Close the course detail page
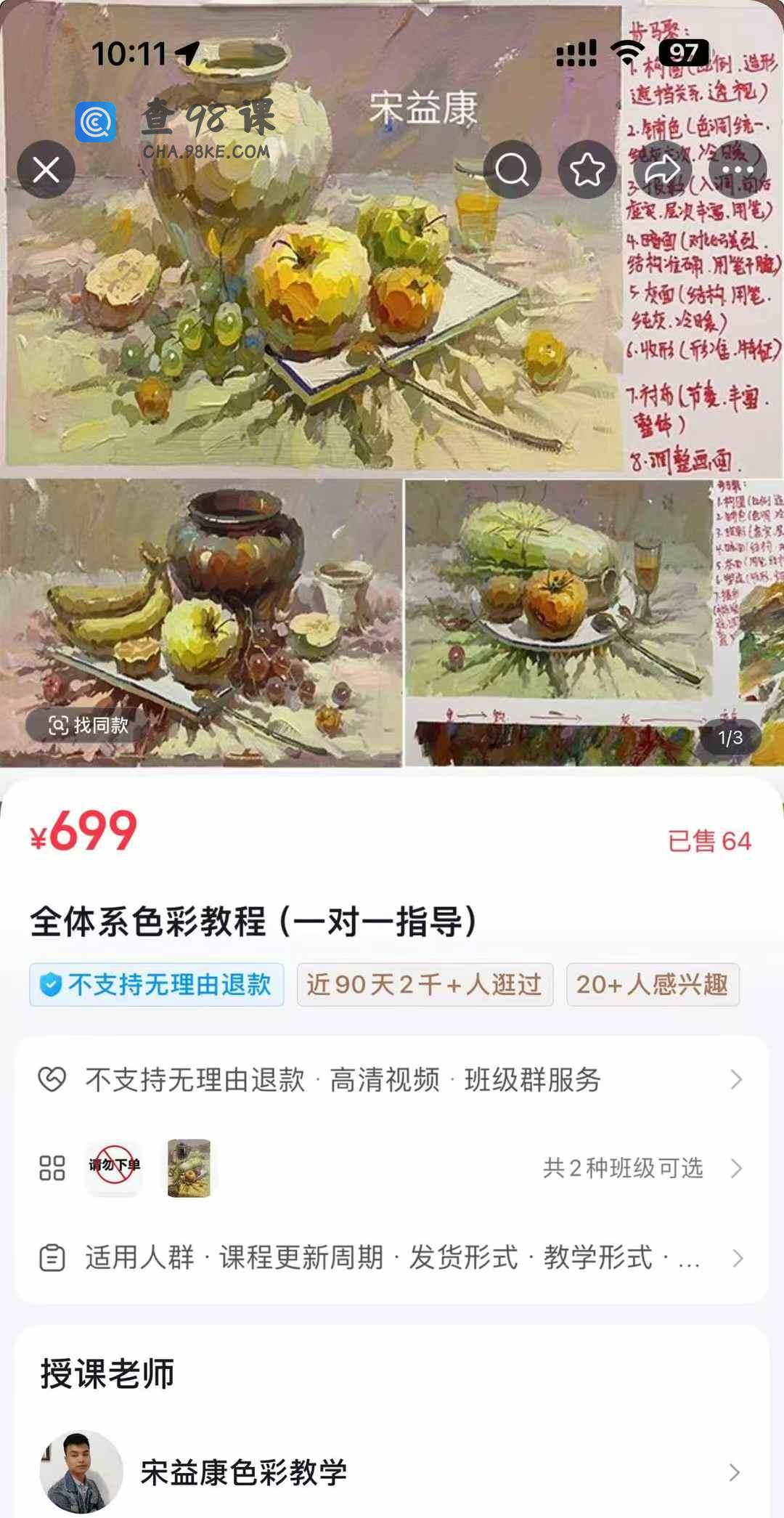This screenshot has height=1518, width=784. click(46, 170)
